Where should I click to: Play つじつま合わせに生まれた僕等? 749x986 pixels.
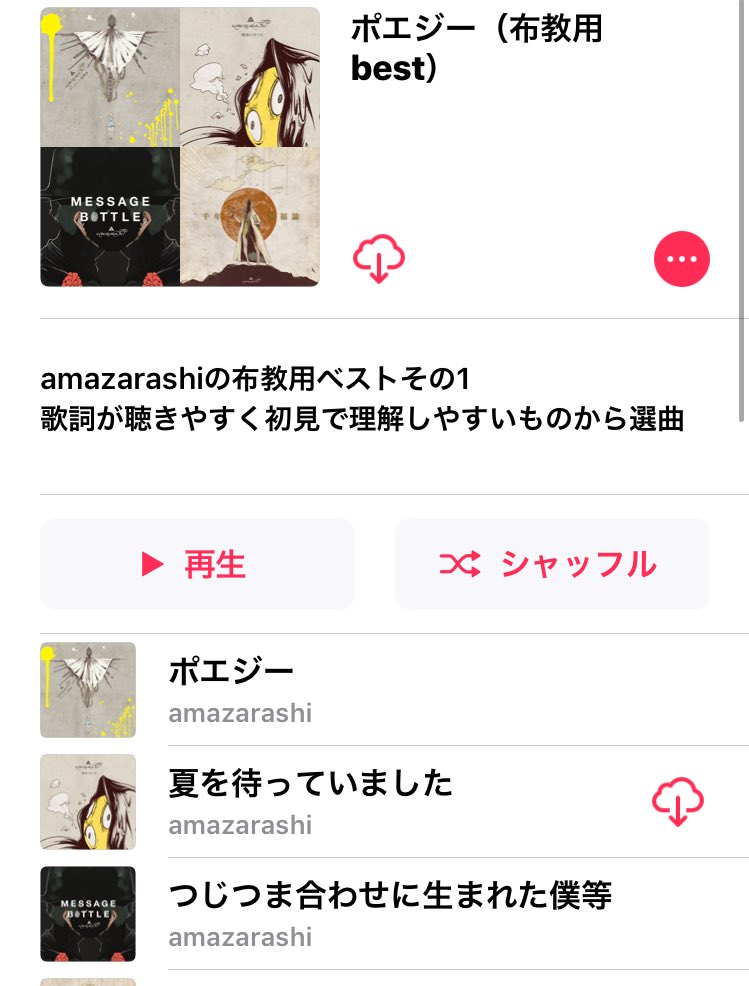click(394, 914)
